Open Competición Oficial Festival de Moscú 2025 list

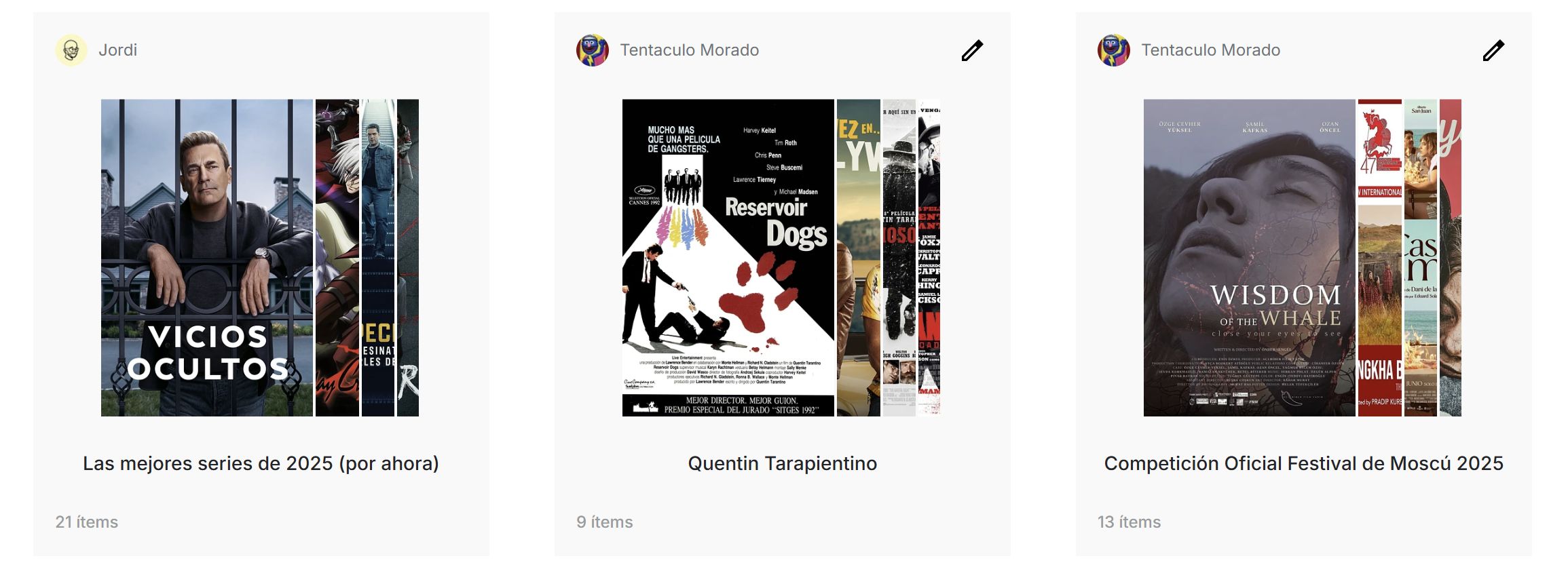tap(1303, 463)
